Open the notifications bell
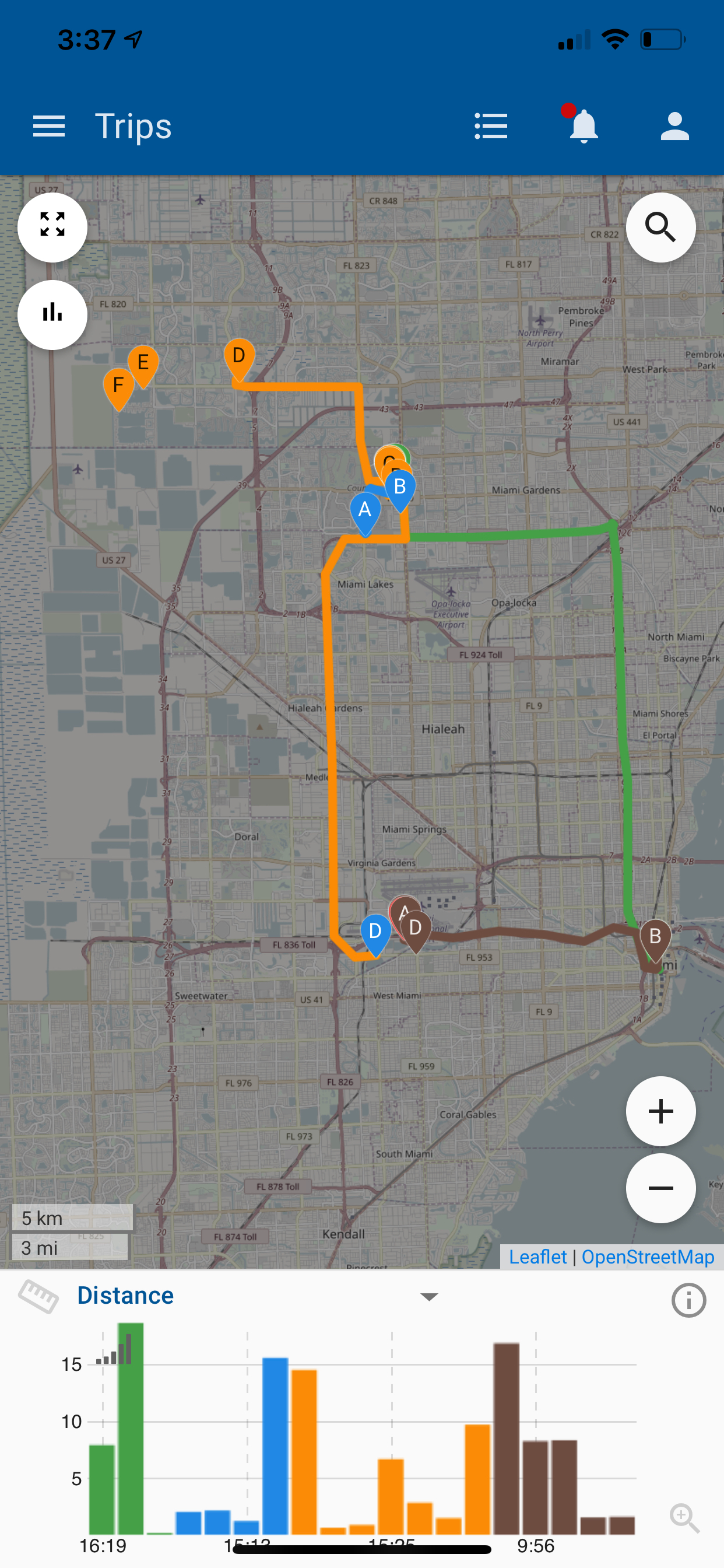The width and height of the screenshot is (724, 1568). pyautogui.click(x=583, y=126)
